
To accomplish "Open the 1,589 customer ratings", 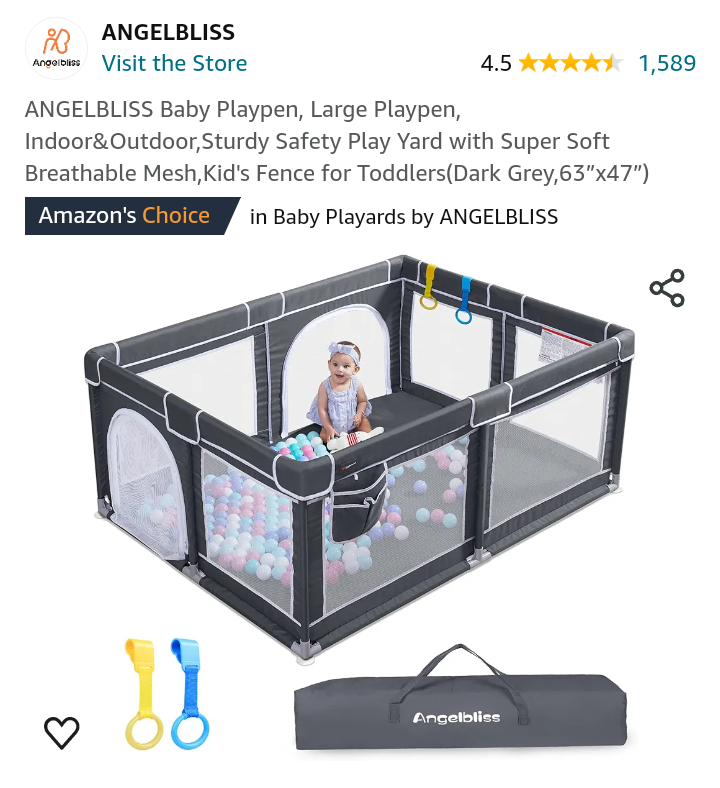I will [666, 63].
